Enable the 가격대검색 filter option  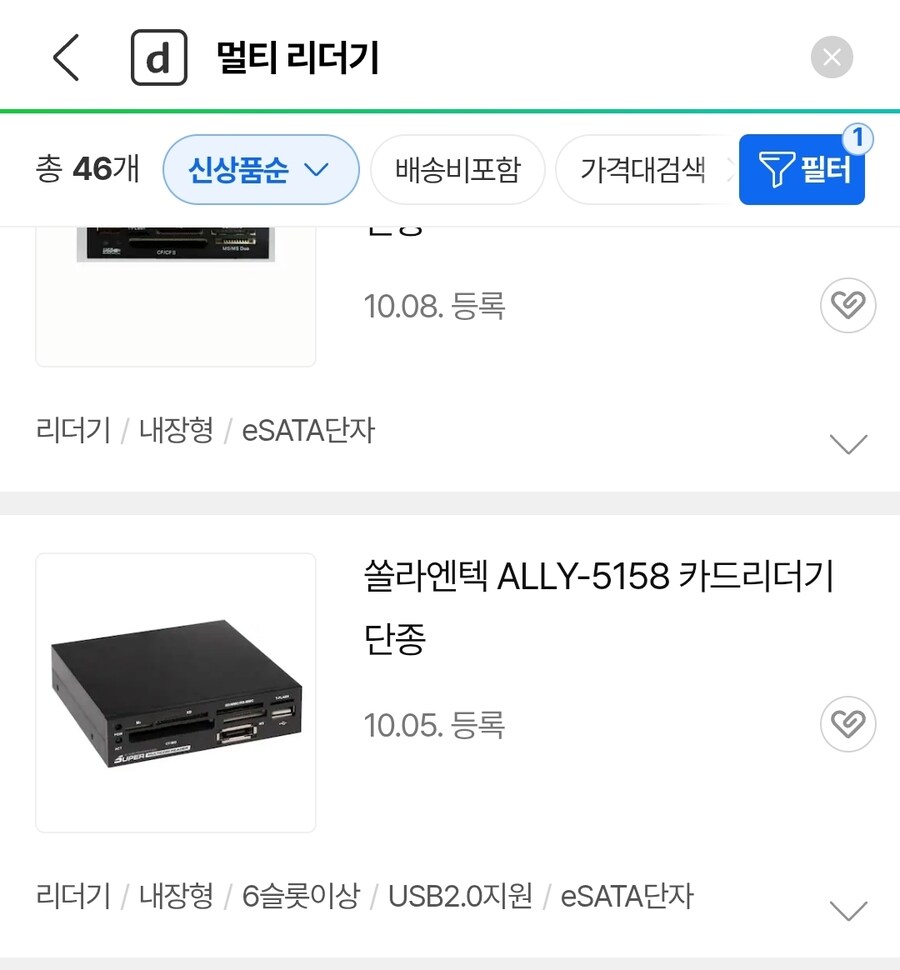643,170
